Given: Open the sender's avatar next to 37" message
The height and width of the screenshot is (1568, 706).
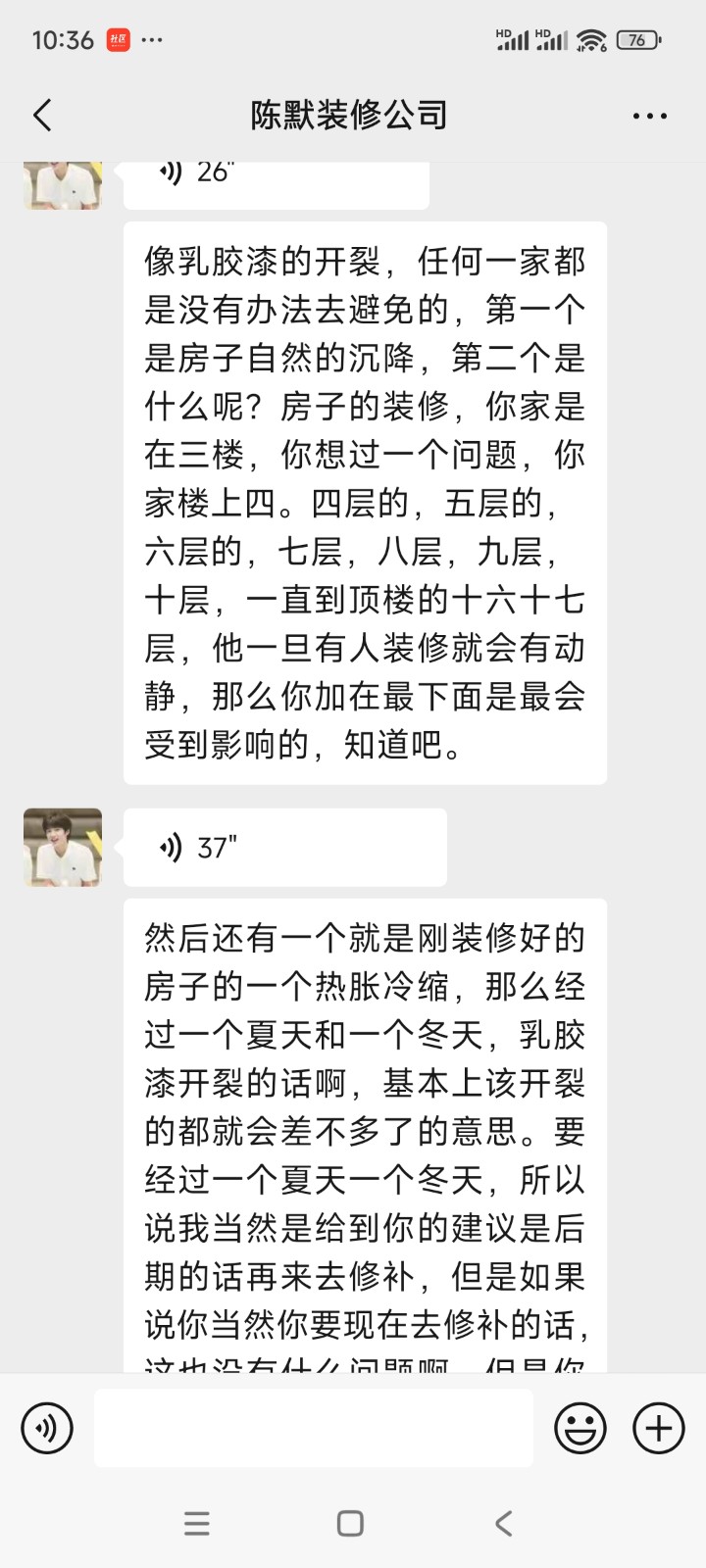Looking at the screenshot, I should point(63,848).
